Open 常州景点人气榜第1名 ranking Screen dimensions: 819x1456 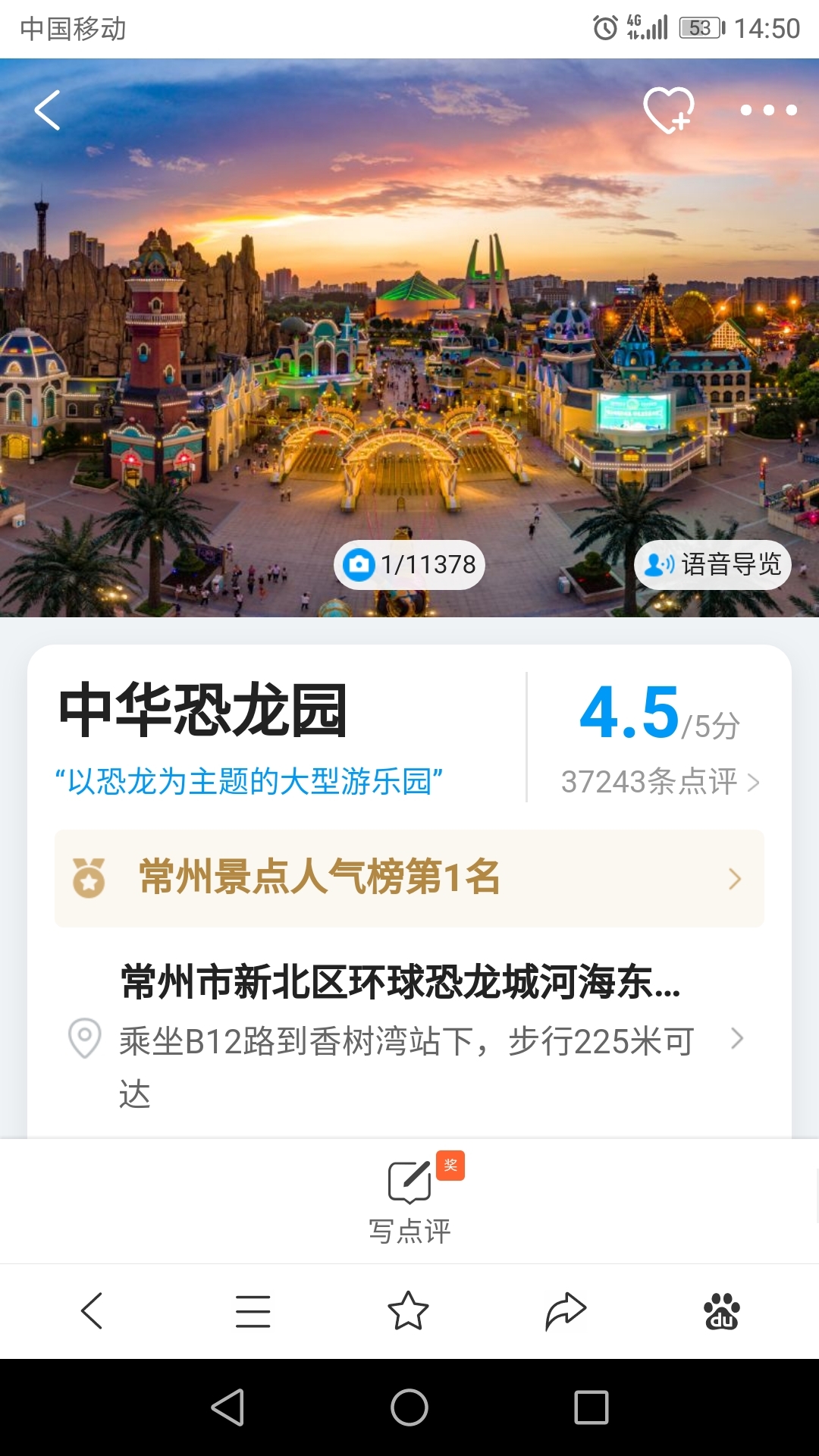tap(409, 878)
